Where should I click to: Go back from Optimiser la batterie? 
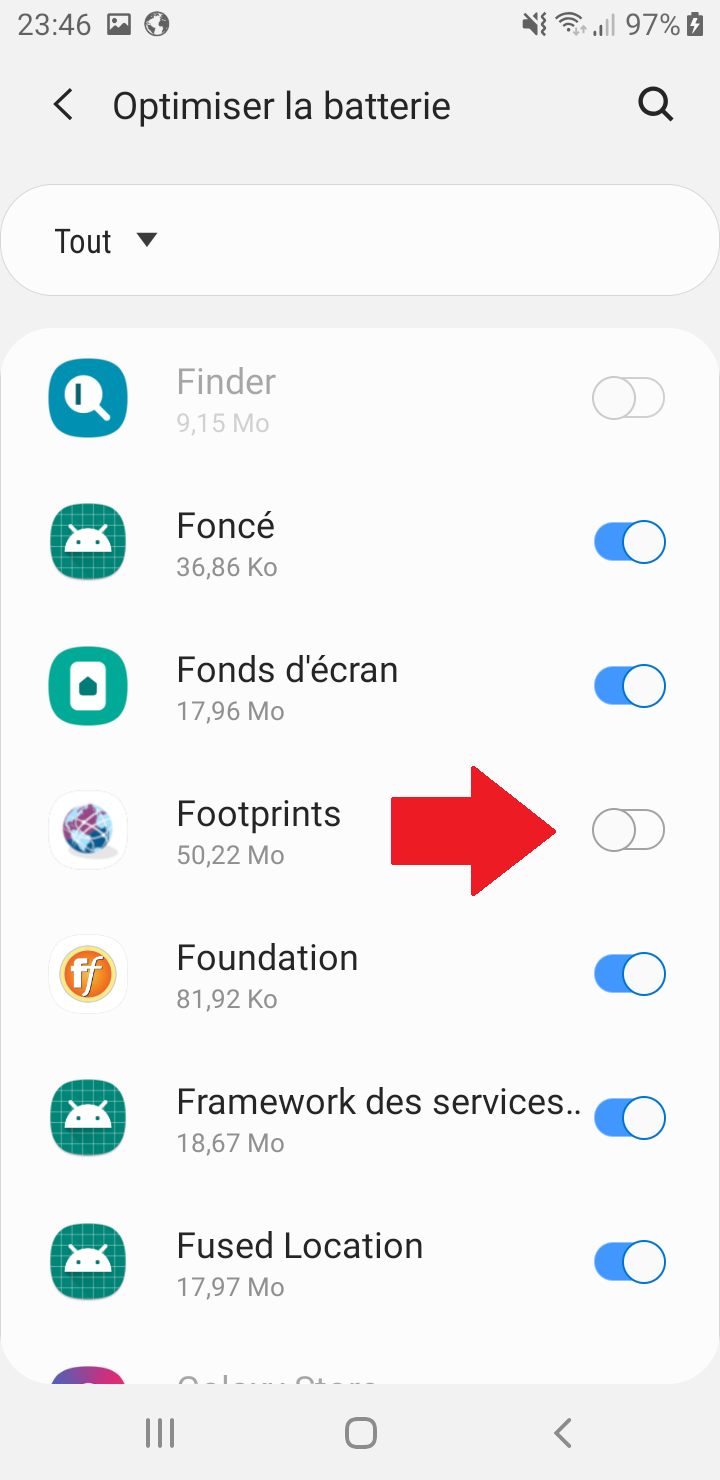[x=64, y=105]
